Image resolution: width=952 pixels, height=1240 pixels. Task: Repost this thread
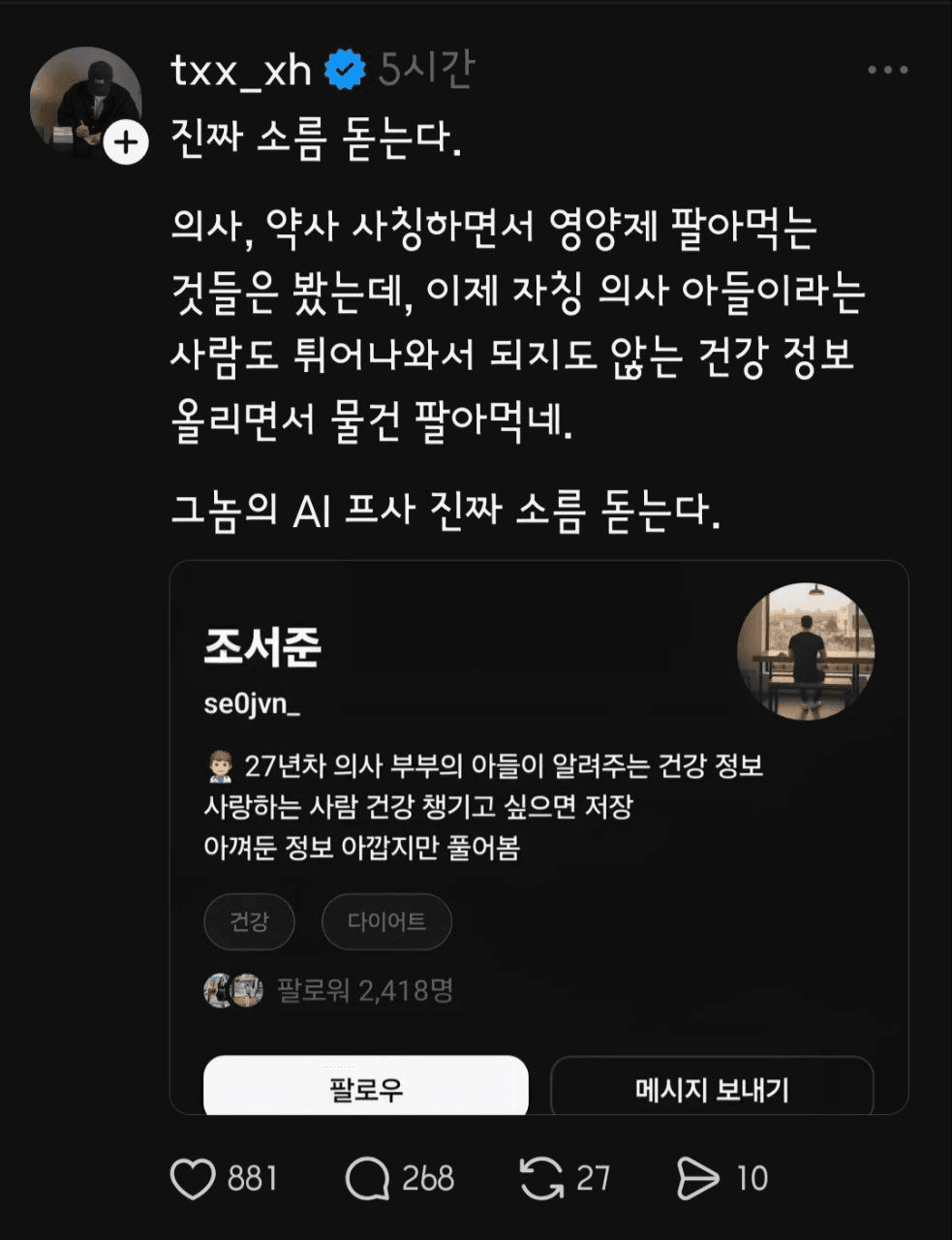point(540,1179)
